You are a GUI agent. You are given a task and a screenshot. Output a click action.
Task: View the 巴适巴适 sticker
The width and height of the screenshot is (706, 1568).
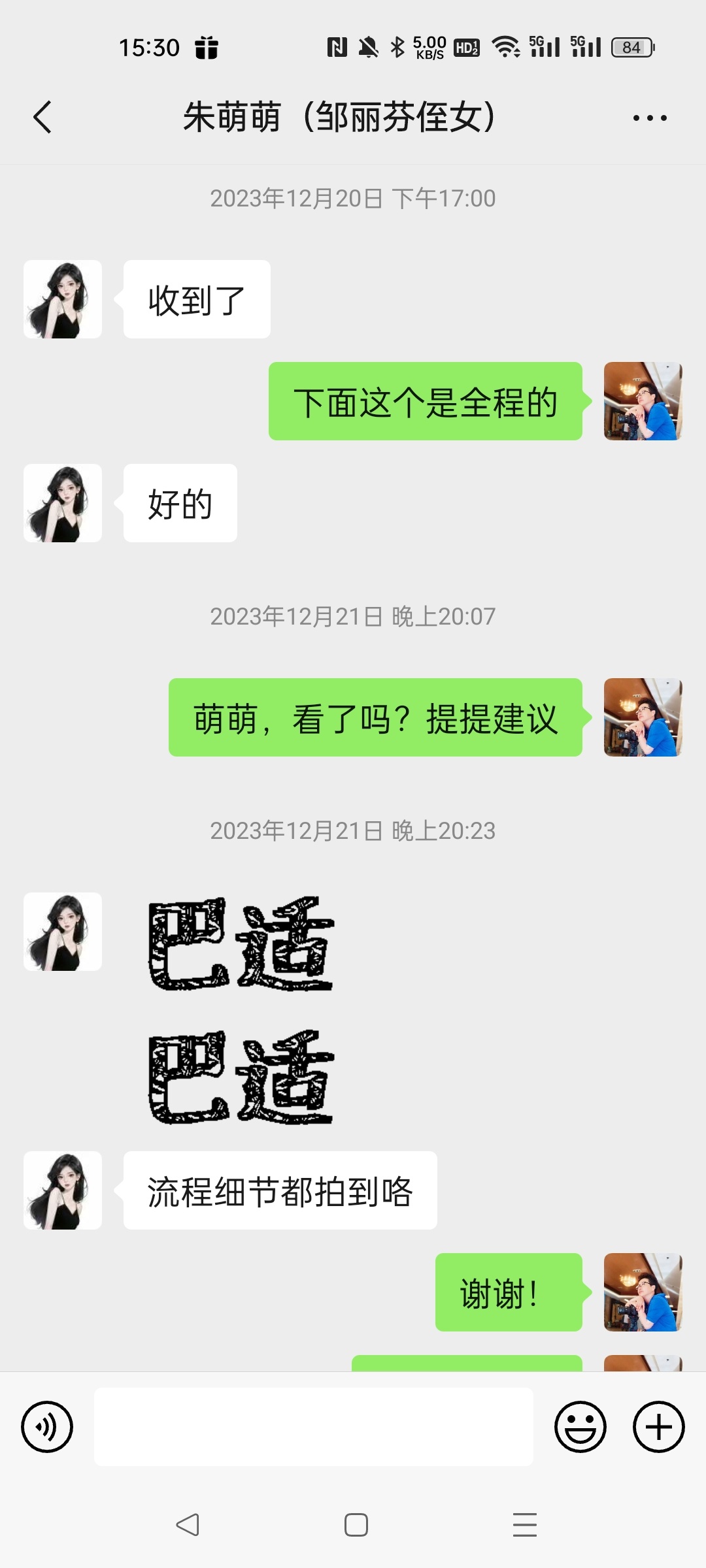[241, 1011]
